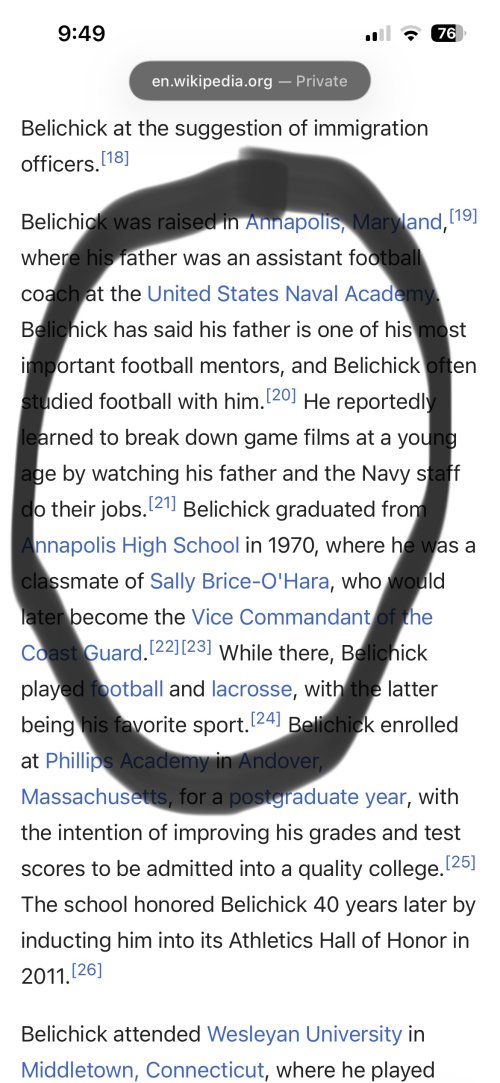Screen dimensions: 500x1083
Task: View reference 26
Action: point(87,970)
